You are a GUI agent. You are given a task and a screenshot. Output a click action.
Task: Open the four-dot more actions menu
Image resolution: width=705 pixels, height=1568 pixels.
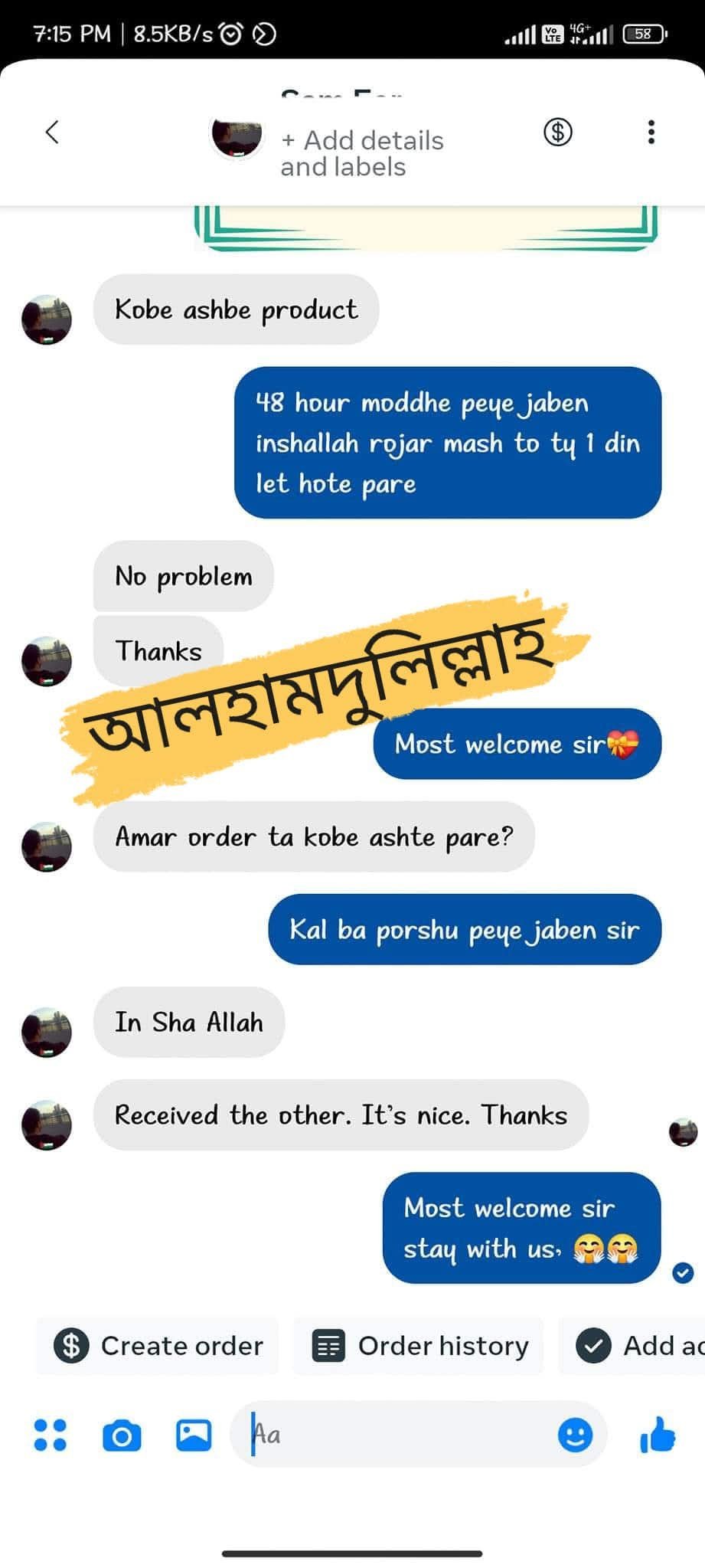click(51, 1435)
